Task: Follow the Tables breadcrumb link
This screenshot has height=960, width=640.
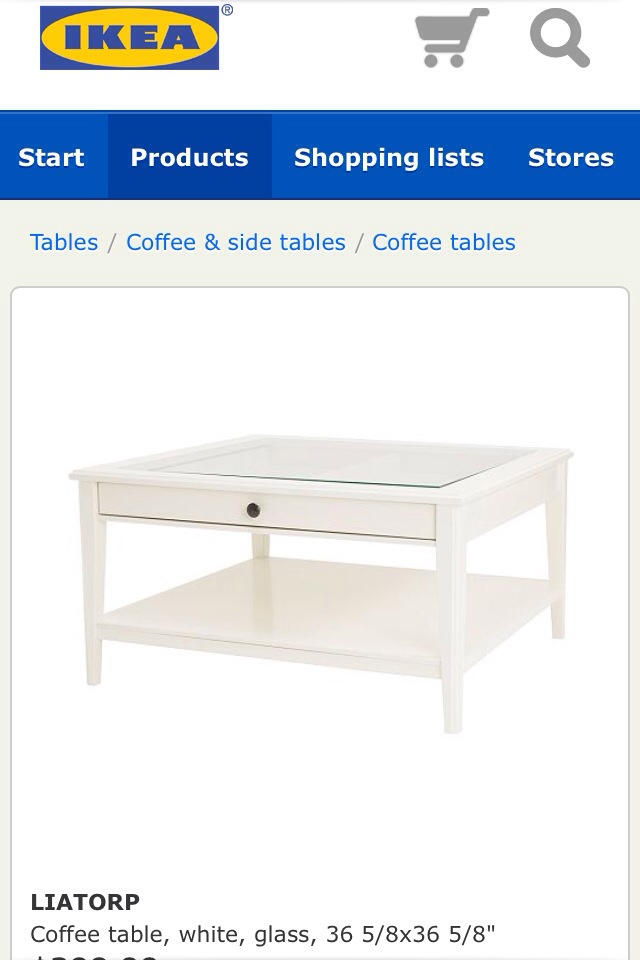Action: (64, 242)
